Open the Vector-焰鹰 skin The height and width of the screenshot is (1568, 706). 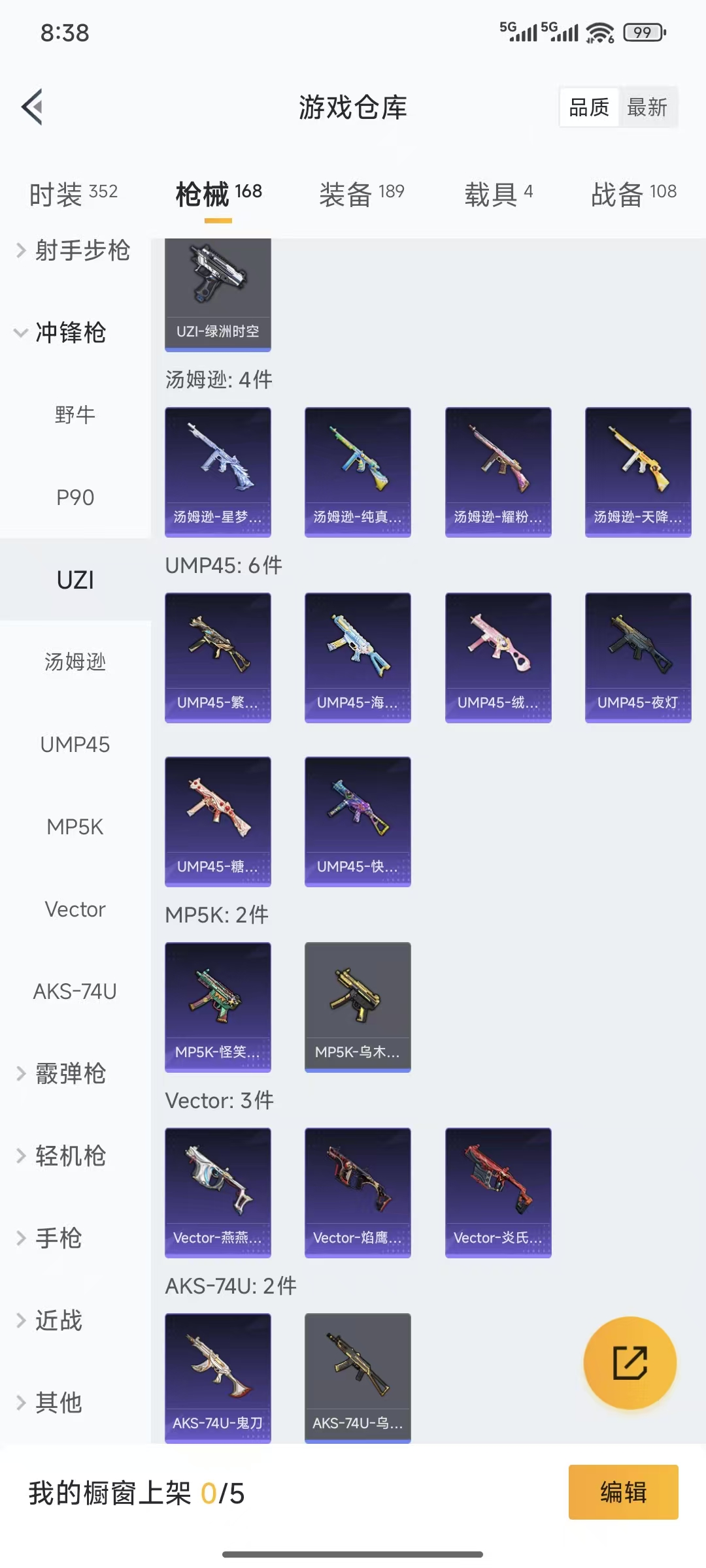(x=358, y=1192)
